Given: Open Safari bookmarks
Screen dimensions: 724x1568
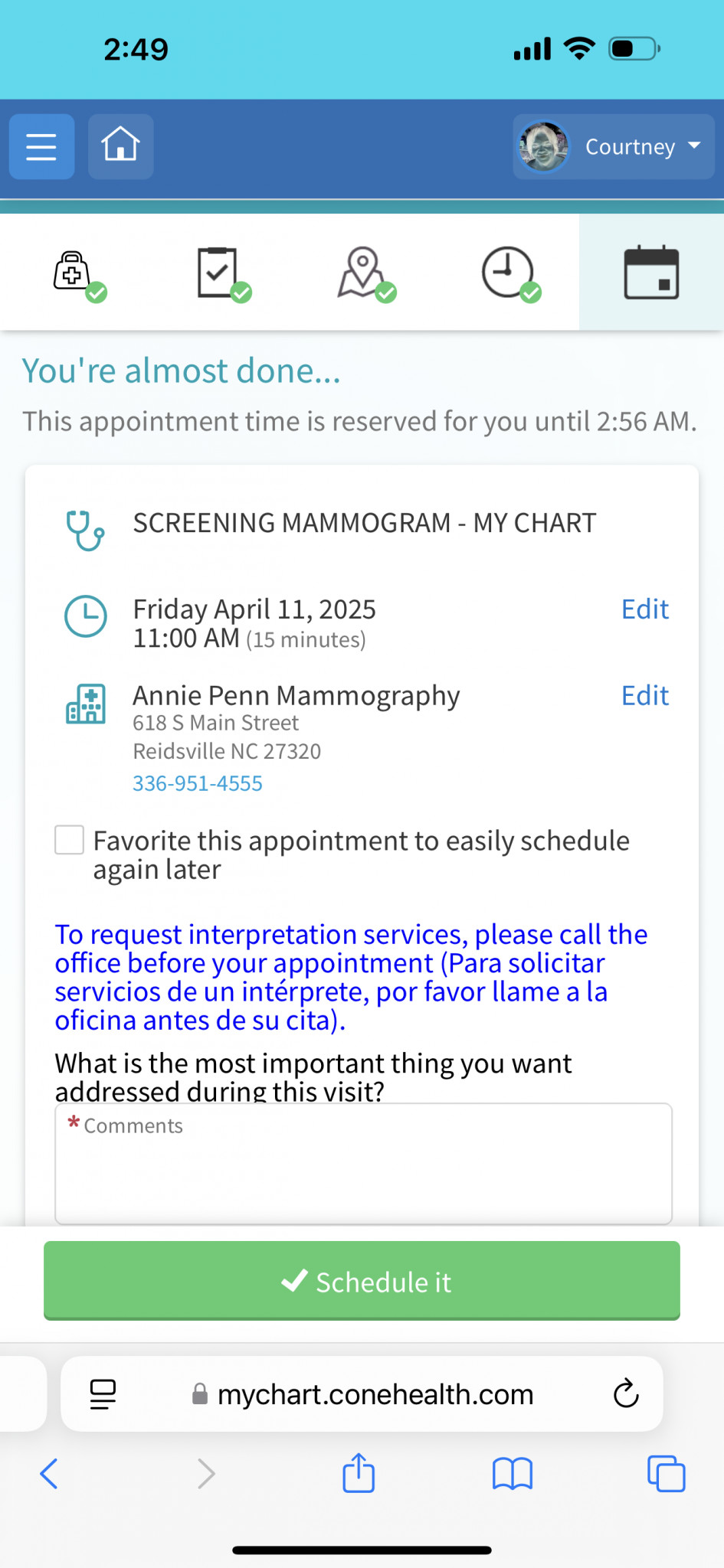Looking at the screenshot, I should (x=513, y=1473).
